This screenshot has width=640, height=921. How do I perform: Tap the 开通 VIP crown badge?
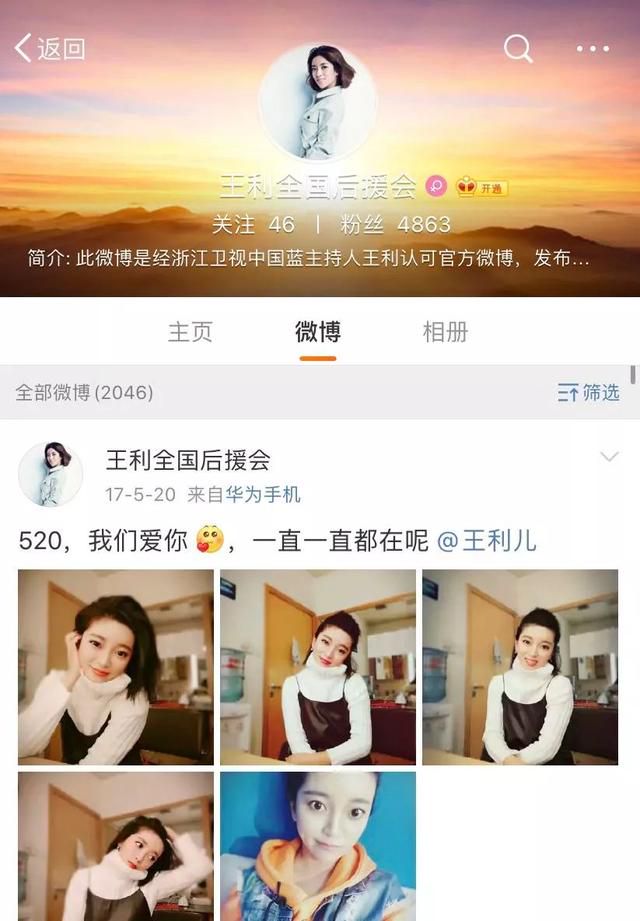pos(482,187)
